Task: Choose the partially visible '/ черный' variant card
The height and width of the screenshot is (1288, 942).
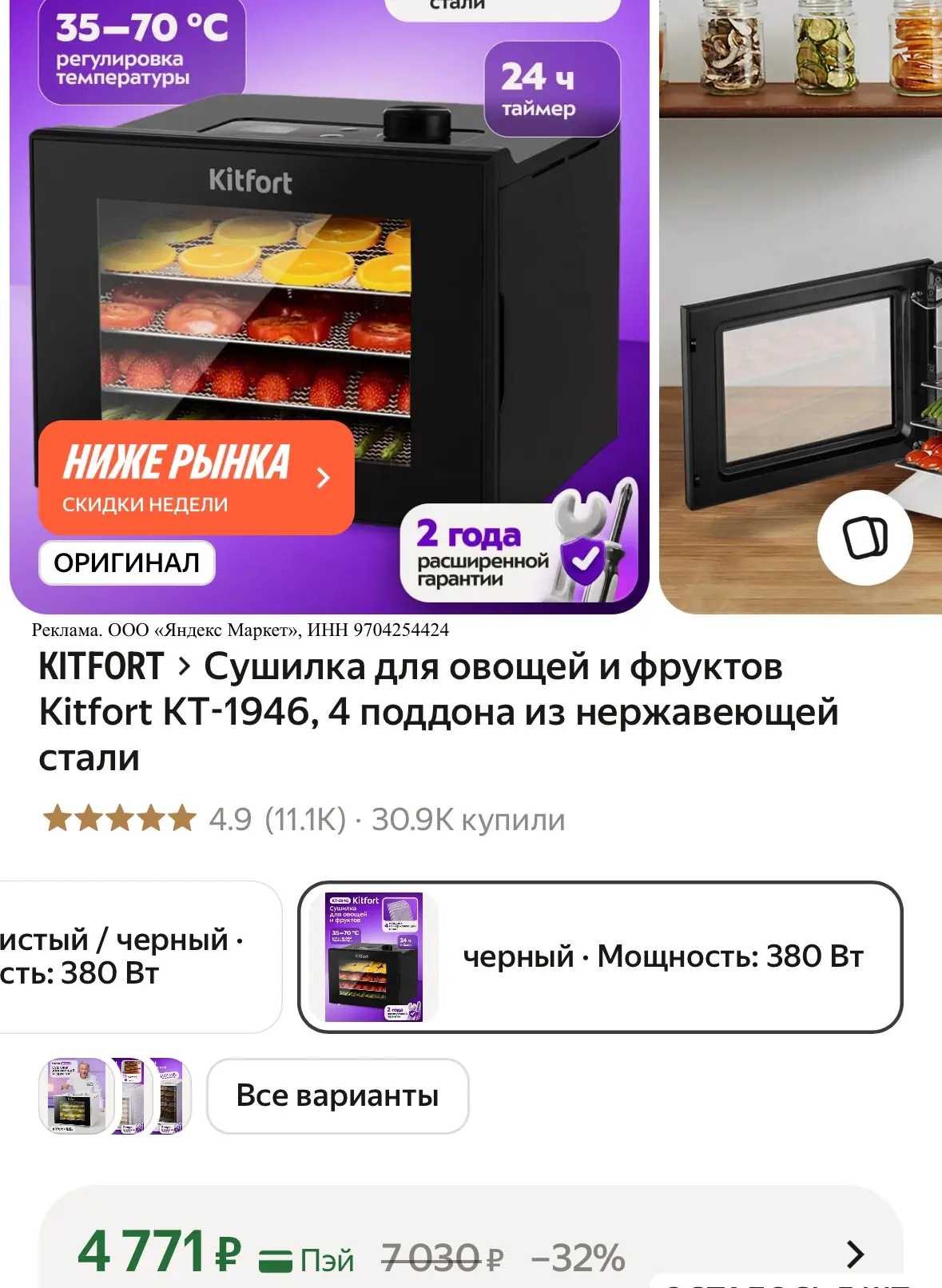Action: [140, 956]
